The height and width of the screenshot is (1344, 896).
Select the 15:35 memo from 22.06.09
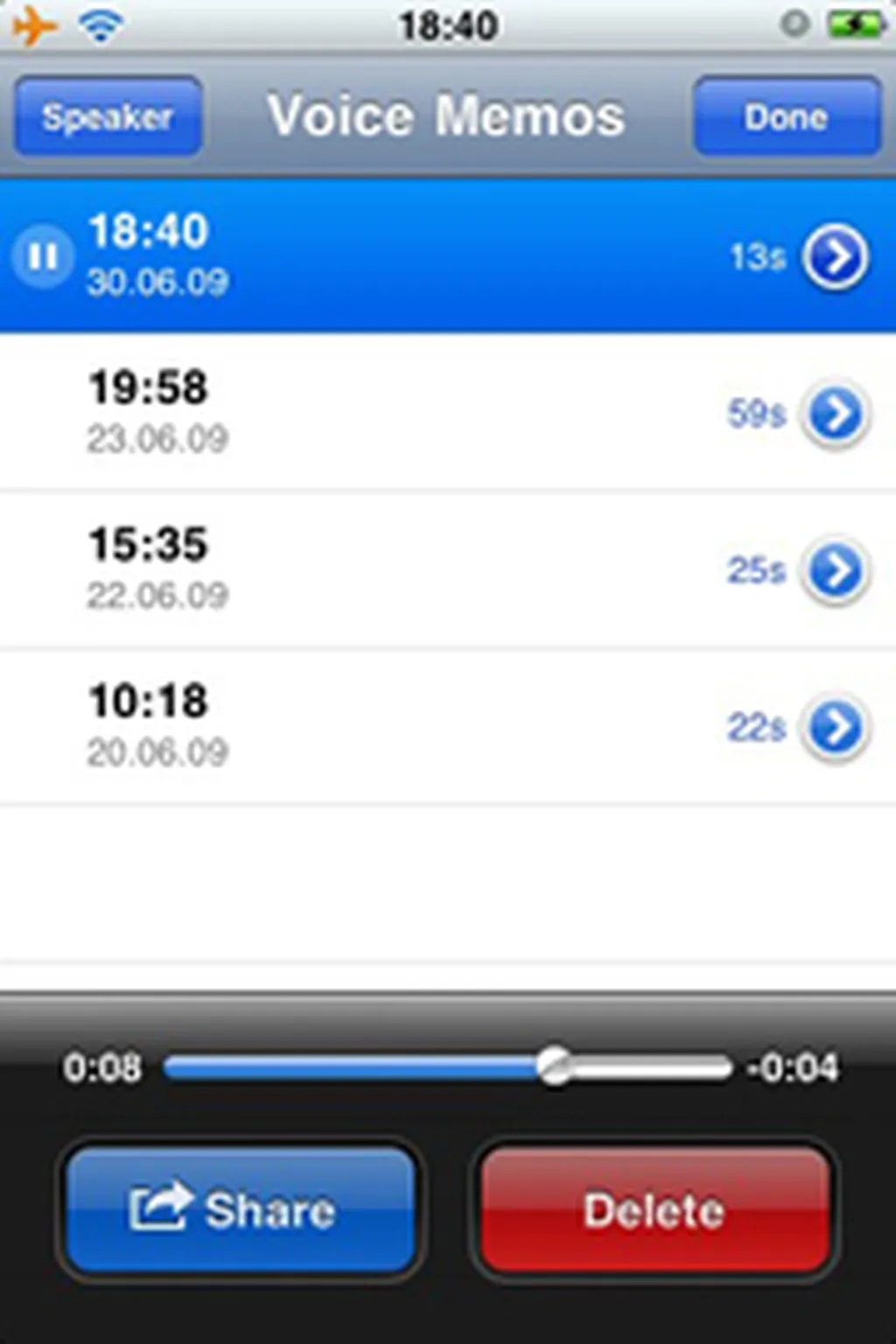click(x=350, y=570)
